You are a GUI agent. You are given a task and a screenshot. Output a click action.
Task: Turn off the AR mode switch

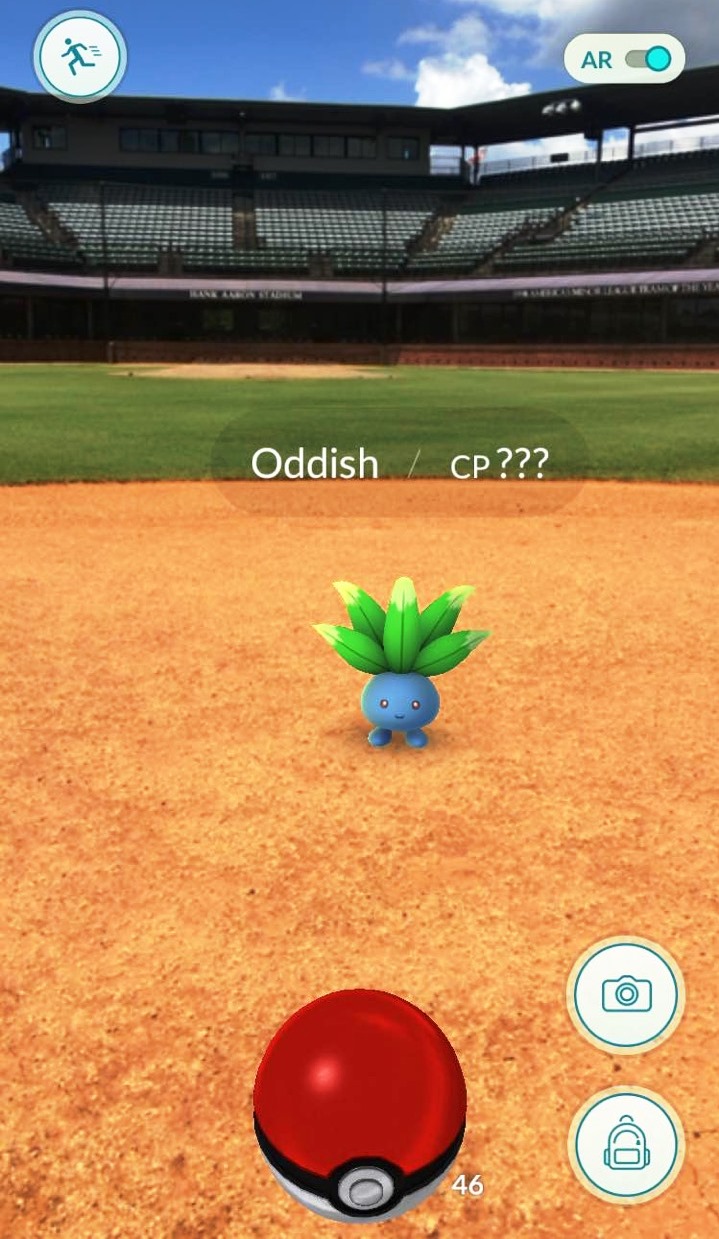pos(648,59)
